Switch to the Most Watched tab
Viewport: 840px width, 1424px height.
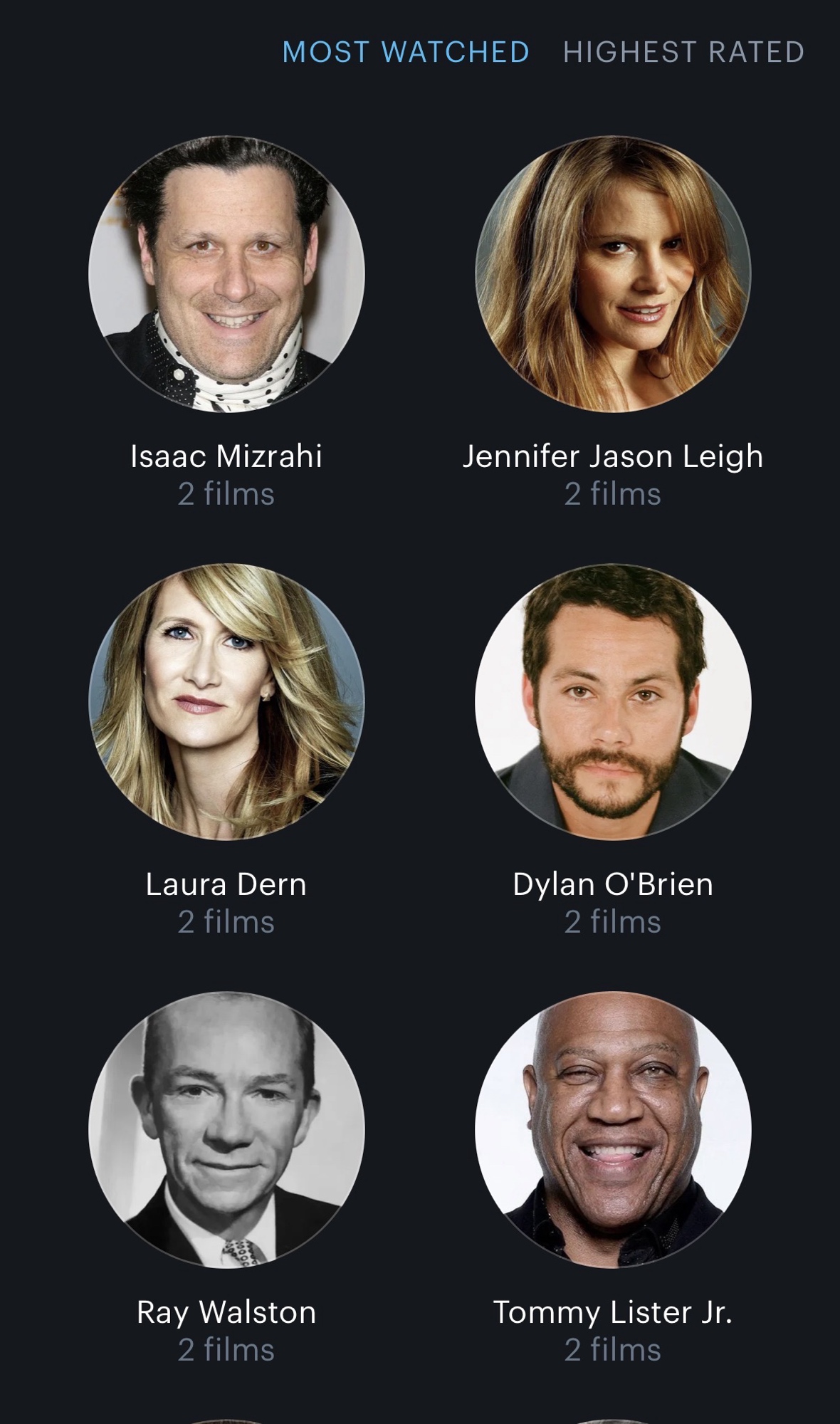point(406,52)
